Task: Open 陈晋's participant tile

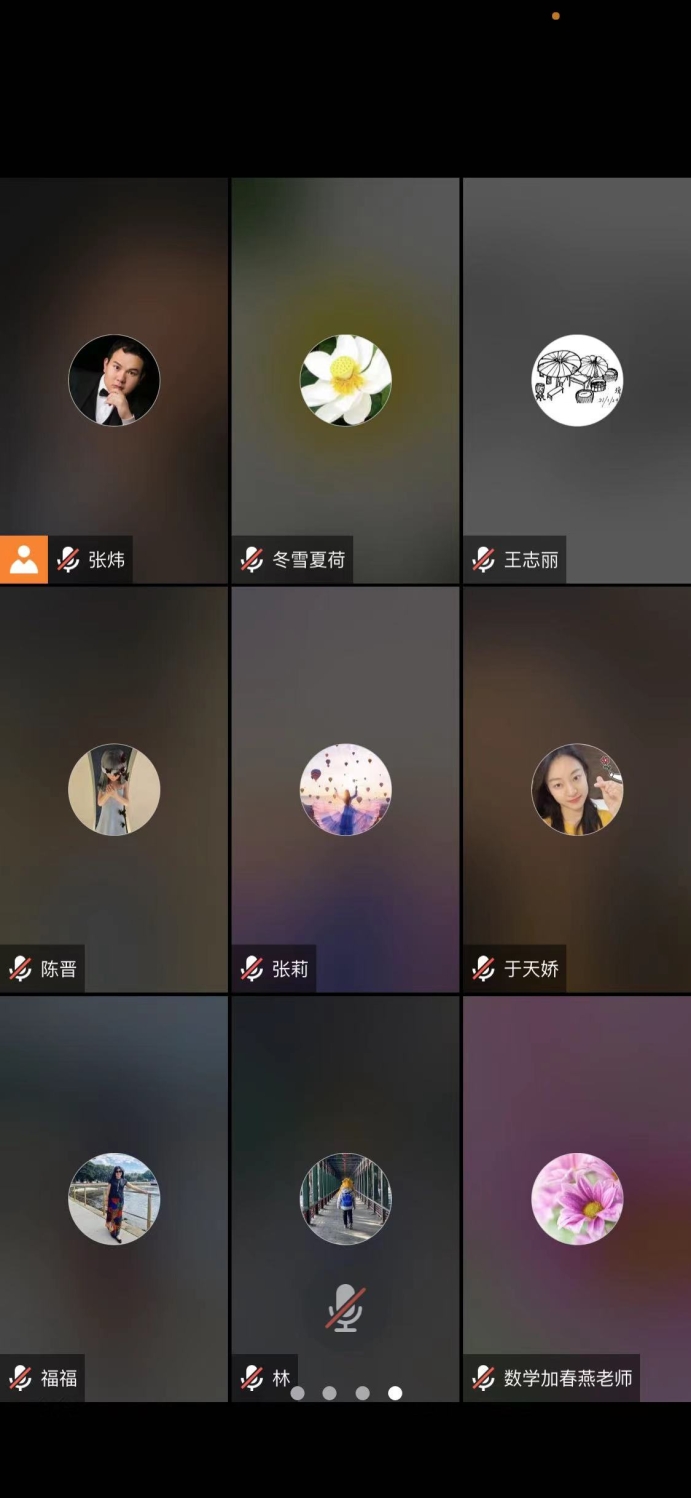Action: point(114,789)
